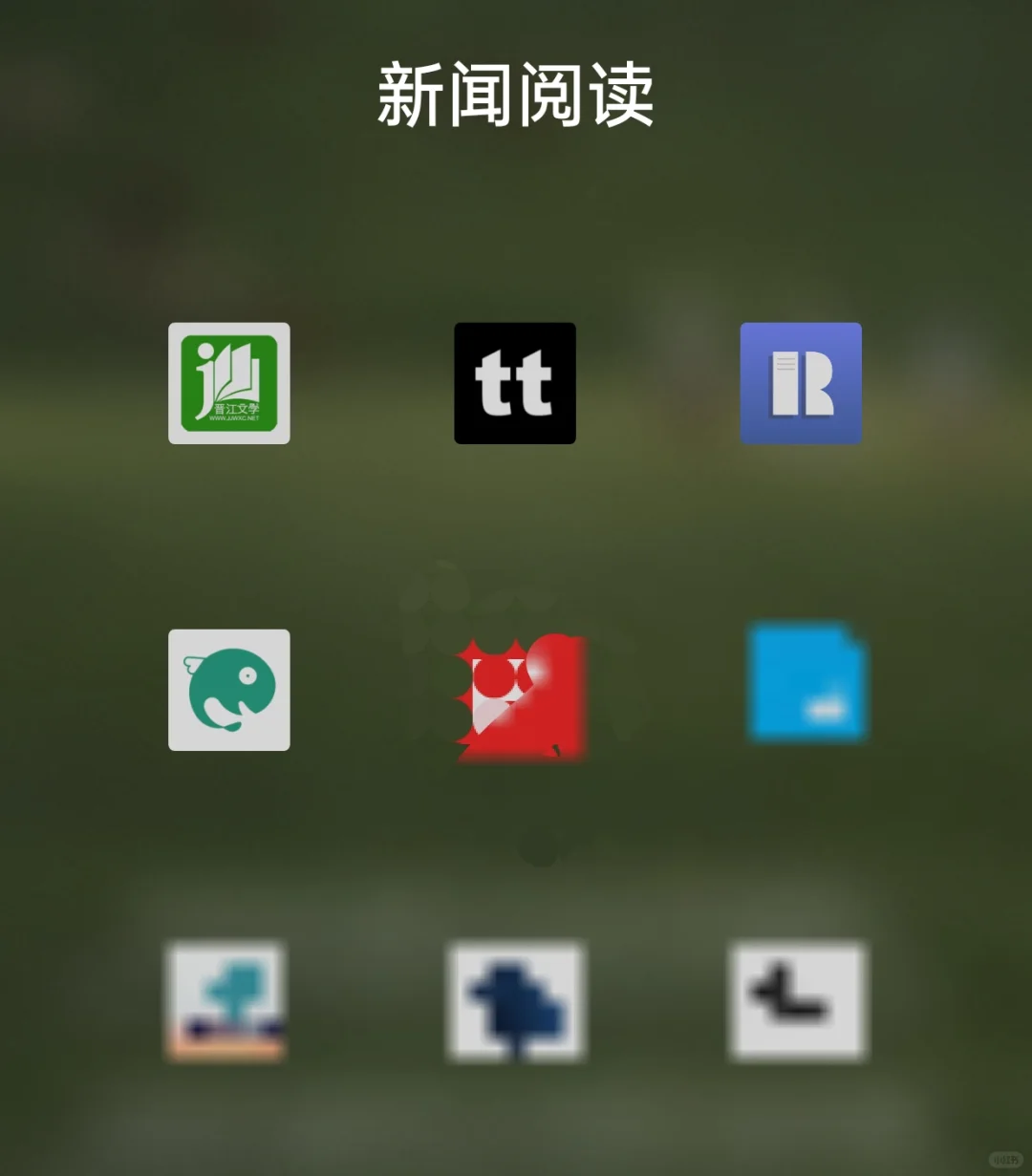Launch the black tt app
The width and height of the screenshot is (1032, 1176).
click(x=515, y=383)
